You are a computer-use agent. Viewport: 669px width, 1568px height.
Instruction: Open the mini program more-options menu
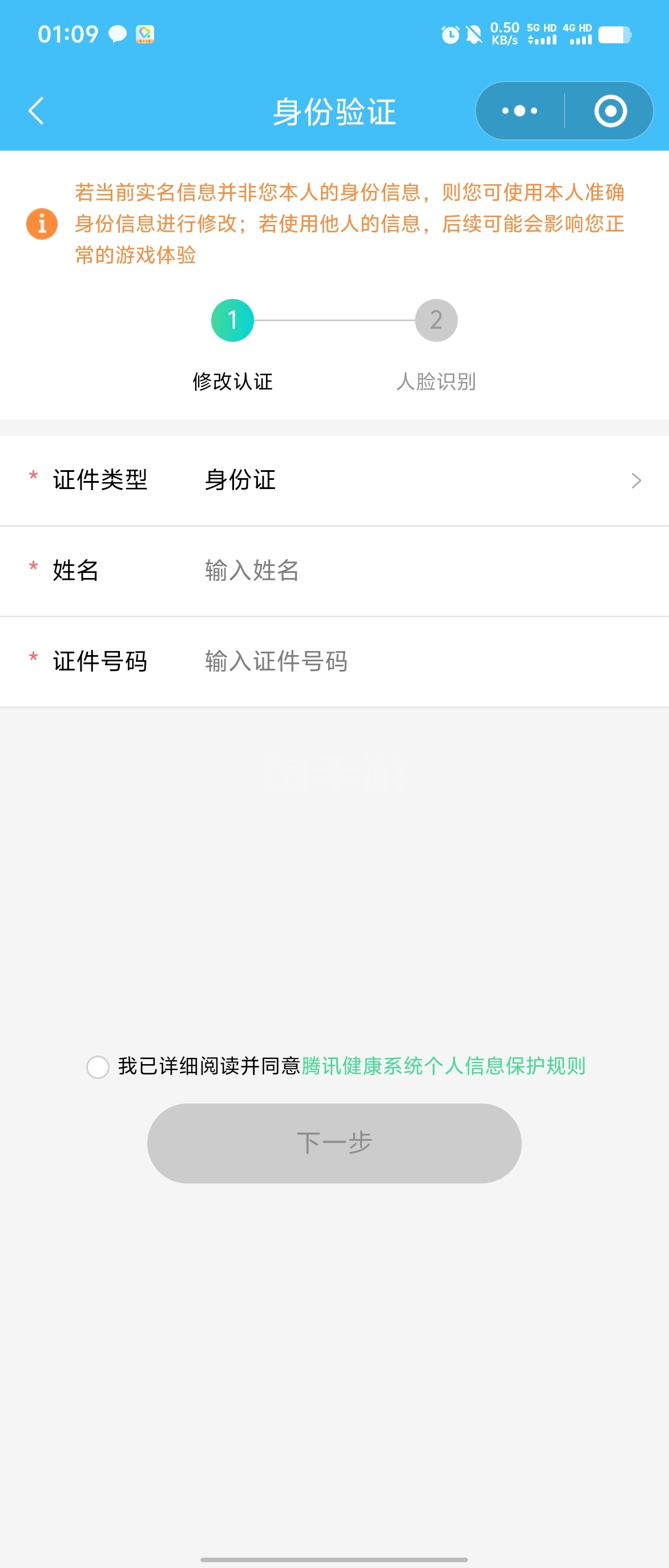click(x=519, y=111)
